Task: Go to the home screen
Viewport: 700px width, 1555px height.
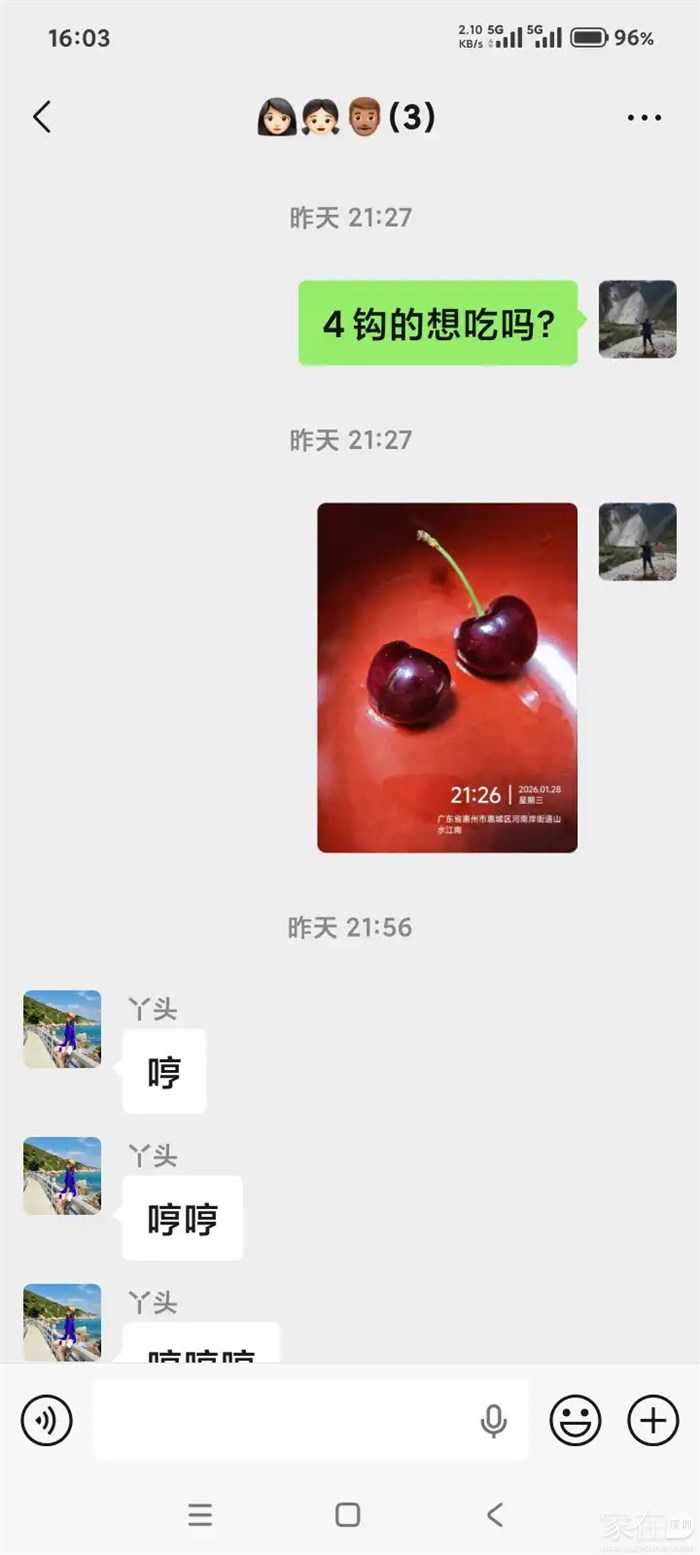Action: (x=348, y=1514)
